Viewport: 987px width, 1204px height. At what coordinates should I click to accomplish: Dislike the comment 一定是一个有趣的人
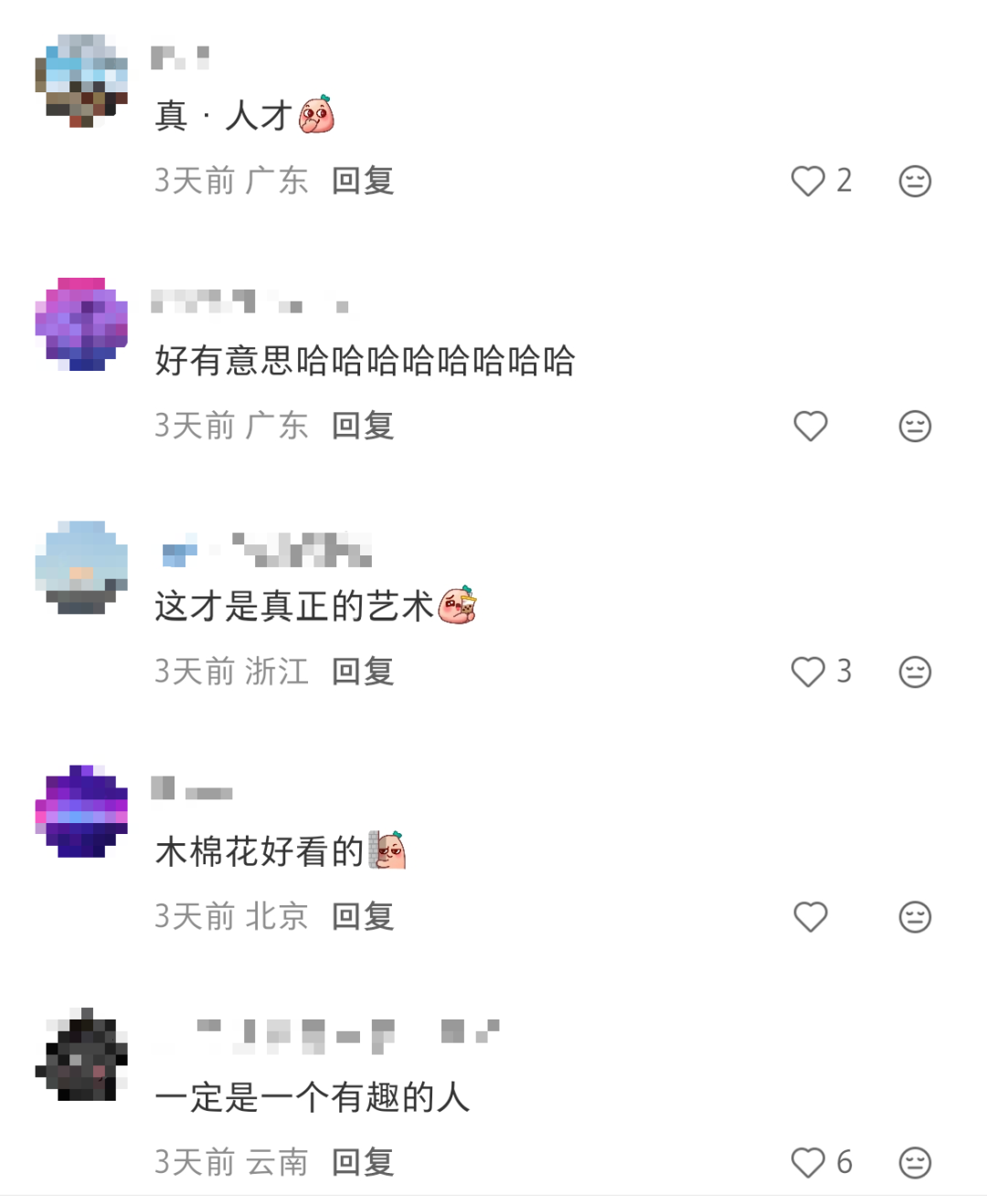click(x=915, y=1162)
